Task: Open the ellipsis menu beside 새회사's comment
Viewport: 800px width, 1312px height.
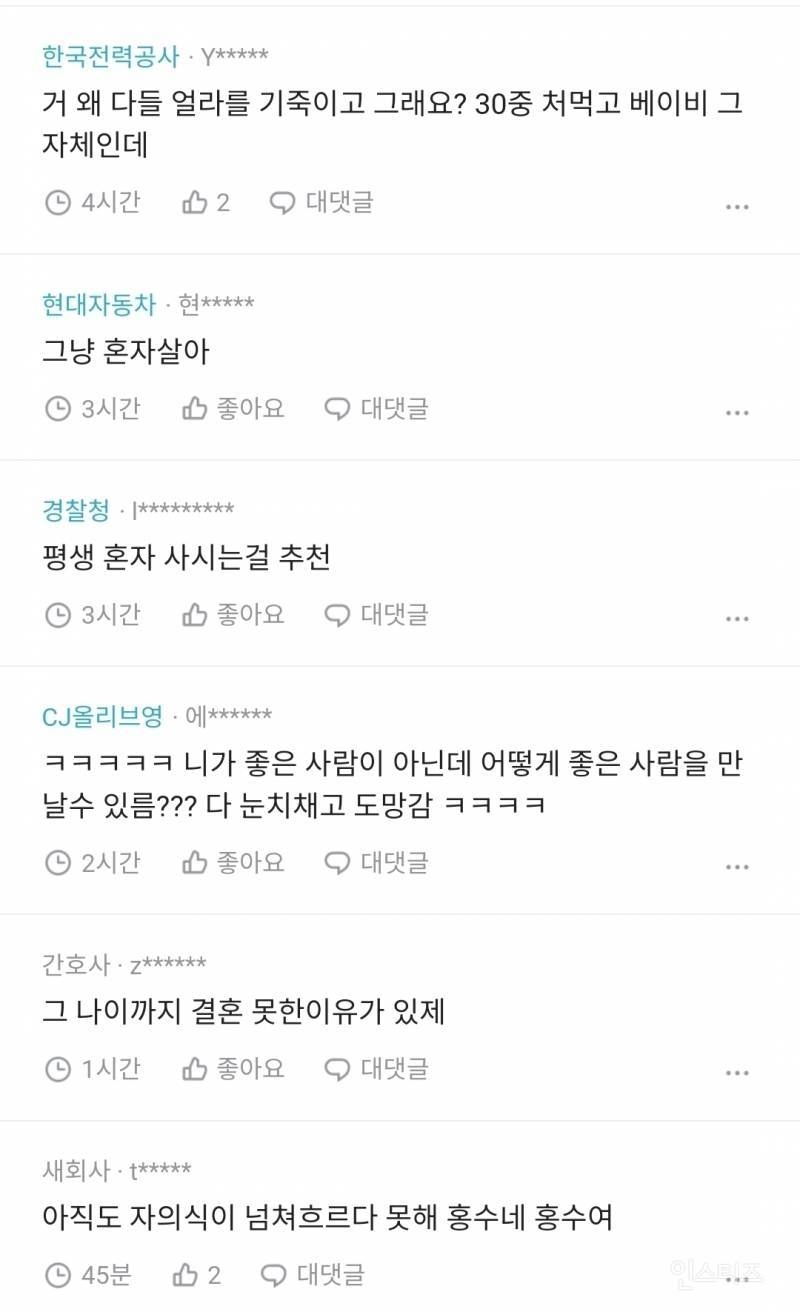Action: (736, 1278)
